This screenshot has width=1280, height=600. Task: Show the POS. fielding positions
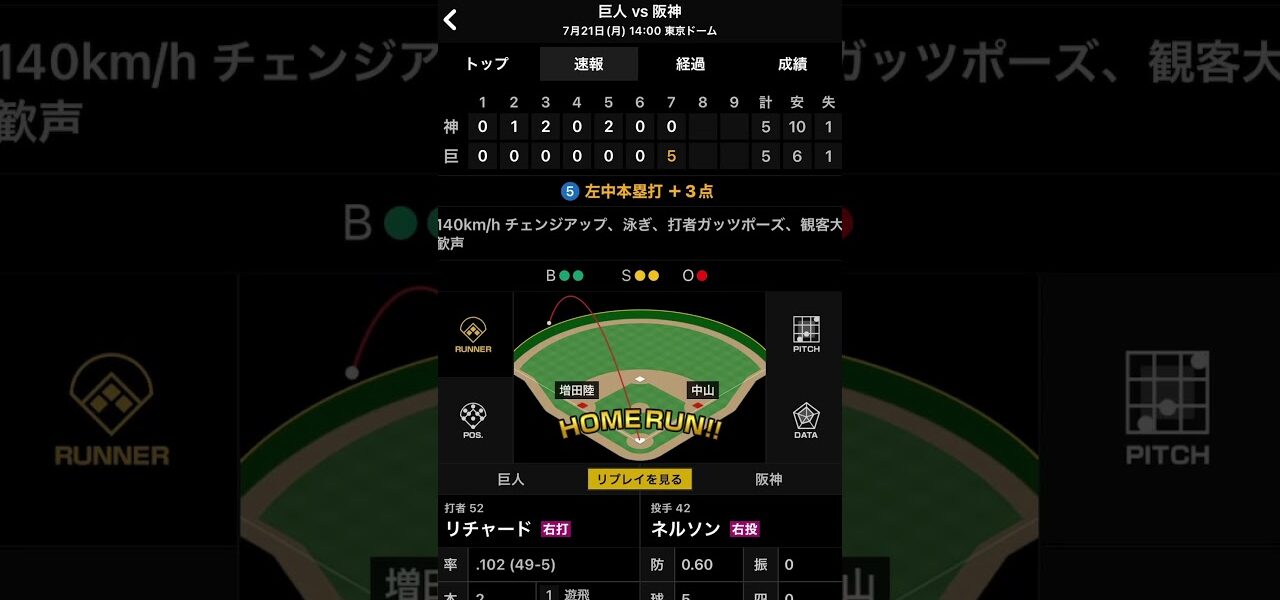coord(473,420)
